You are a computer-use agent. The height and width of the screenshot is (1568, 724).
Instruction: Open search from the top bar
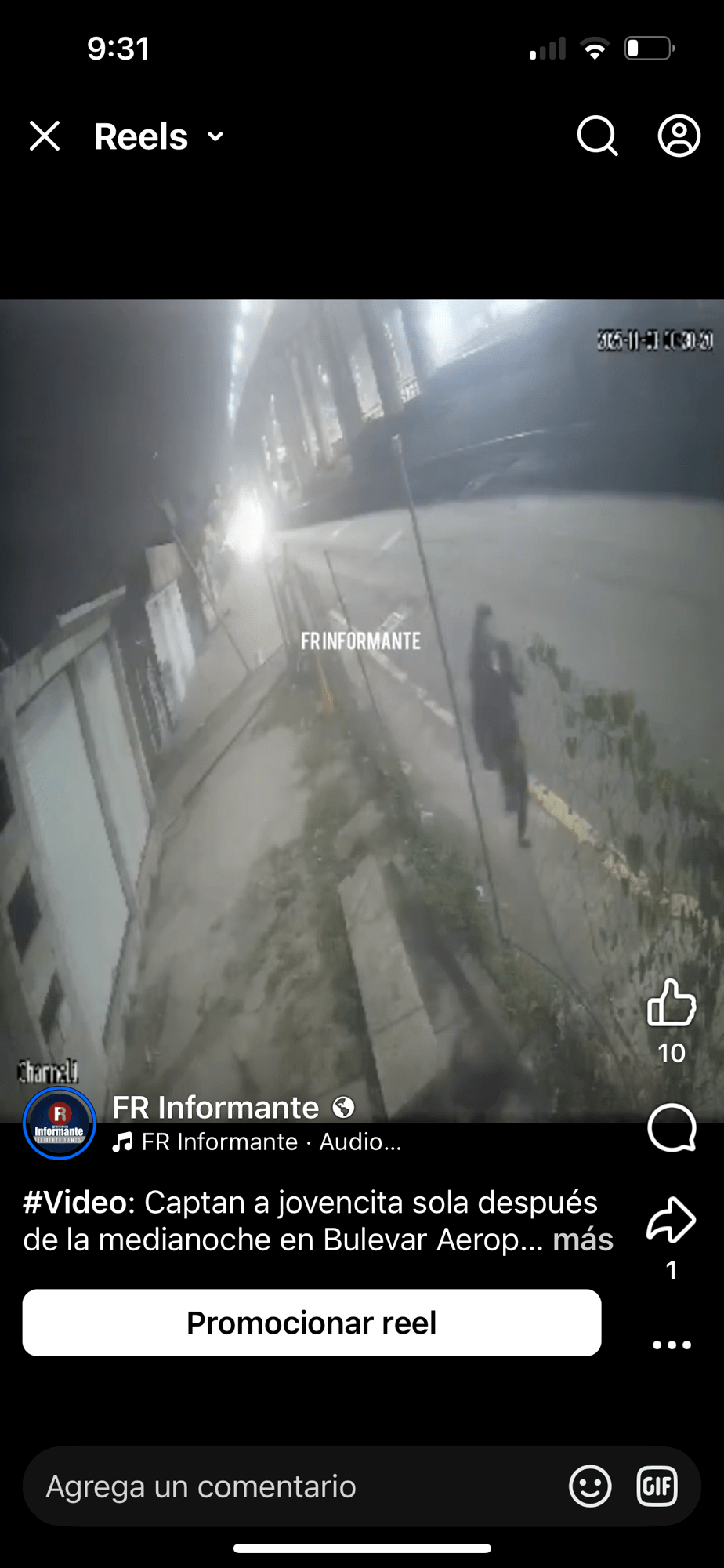[597, 136]
